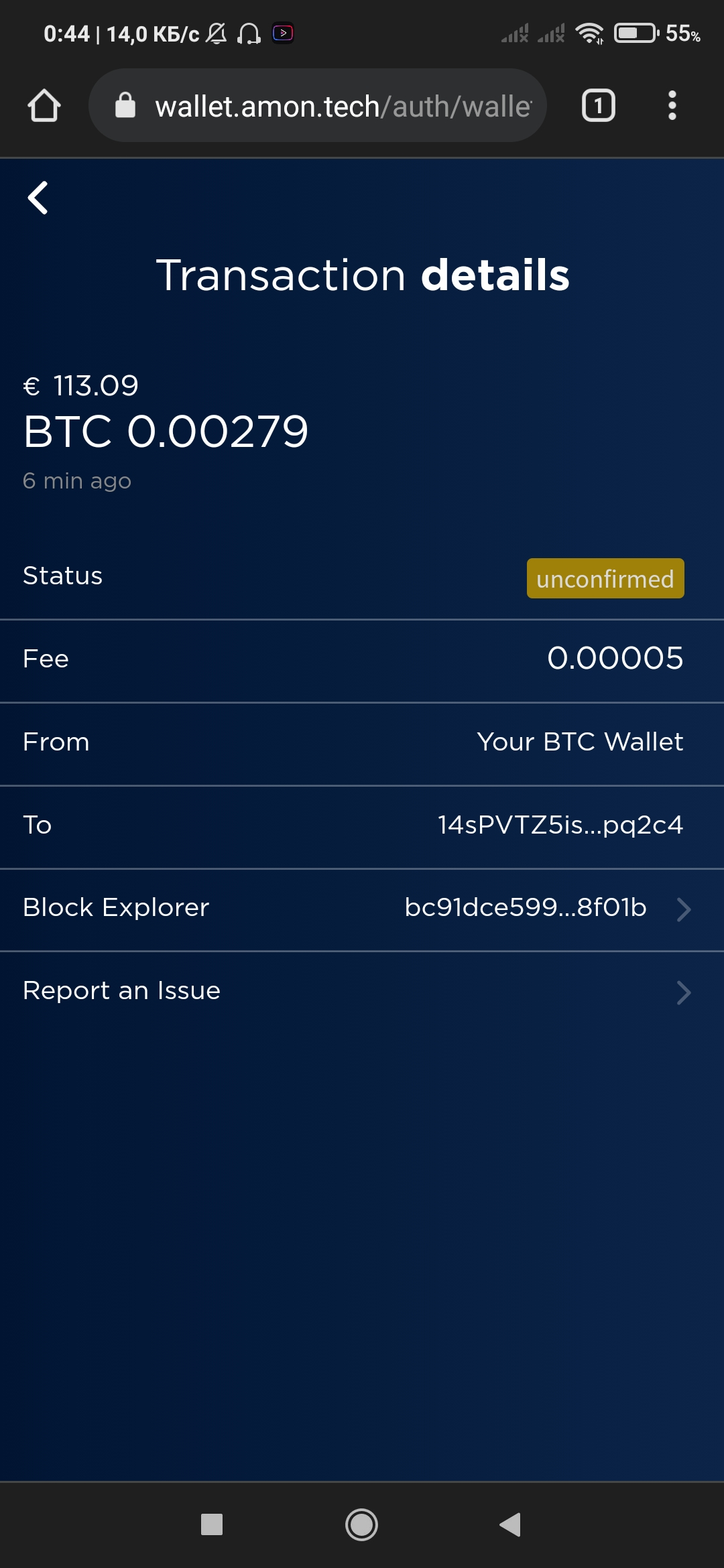Tap the system back button

tap(511, 1524)
